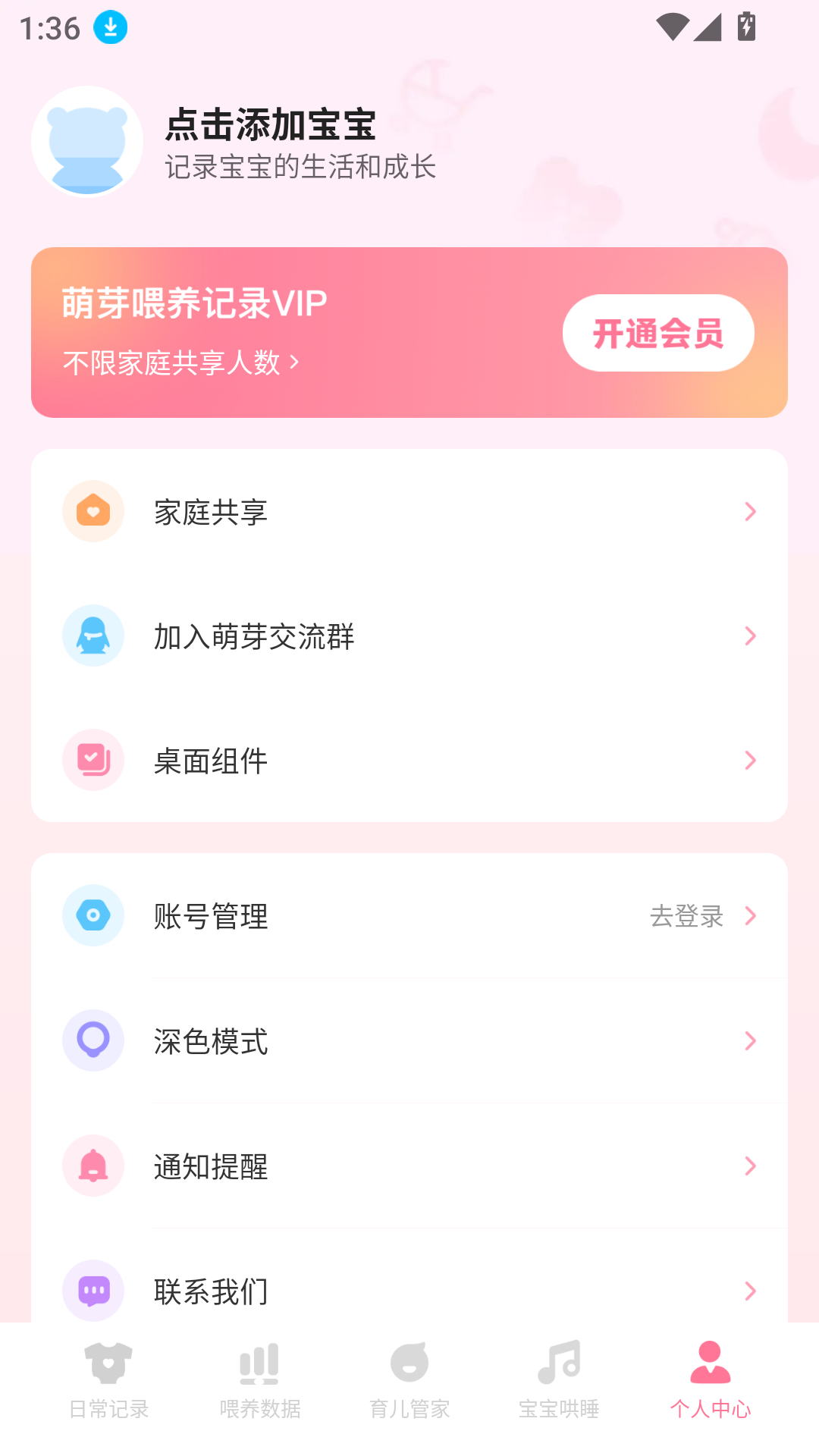The image size is (819, 1456).
Task: Tap the QQ penguin icon for 加入萌芽交流群
Action: 93,636
